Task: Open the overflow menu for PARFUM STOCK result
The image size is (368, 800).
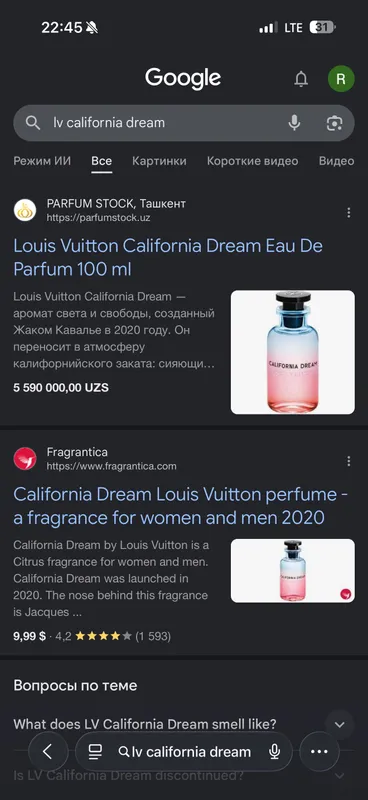Action: tap(349, 212)
